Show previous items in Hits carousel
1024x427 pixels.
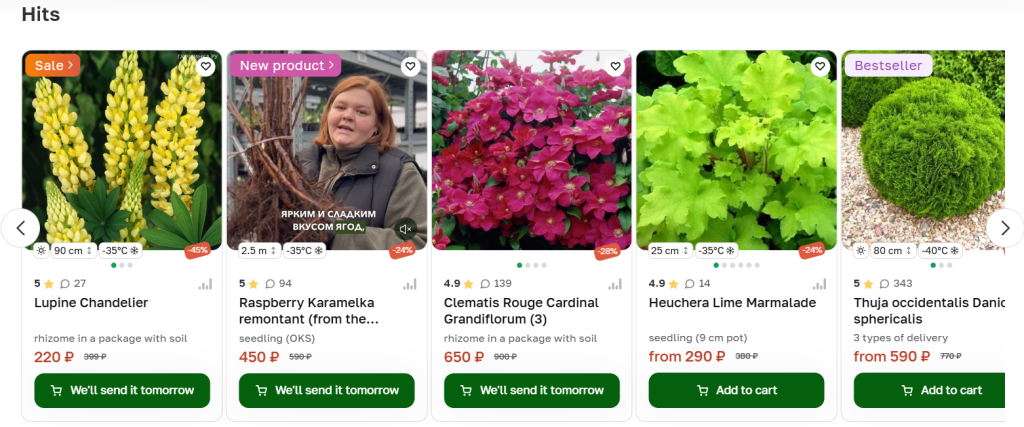pos(20,228)
